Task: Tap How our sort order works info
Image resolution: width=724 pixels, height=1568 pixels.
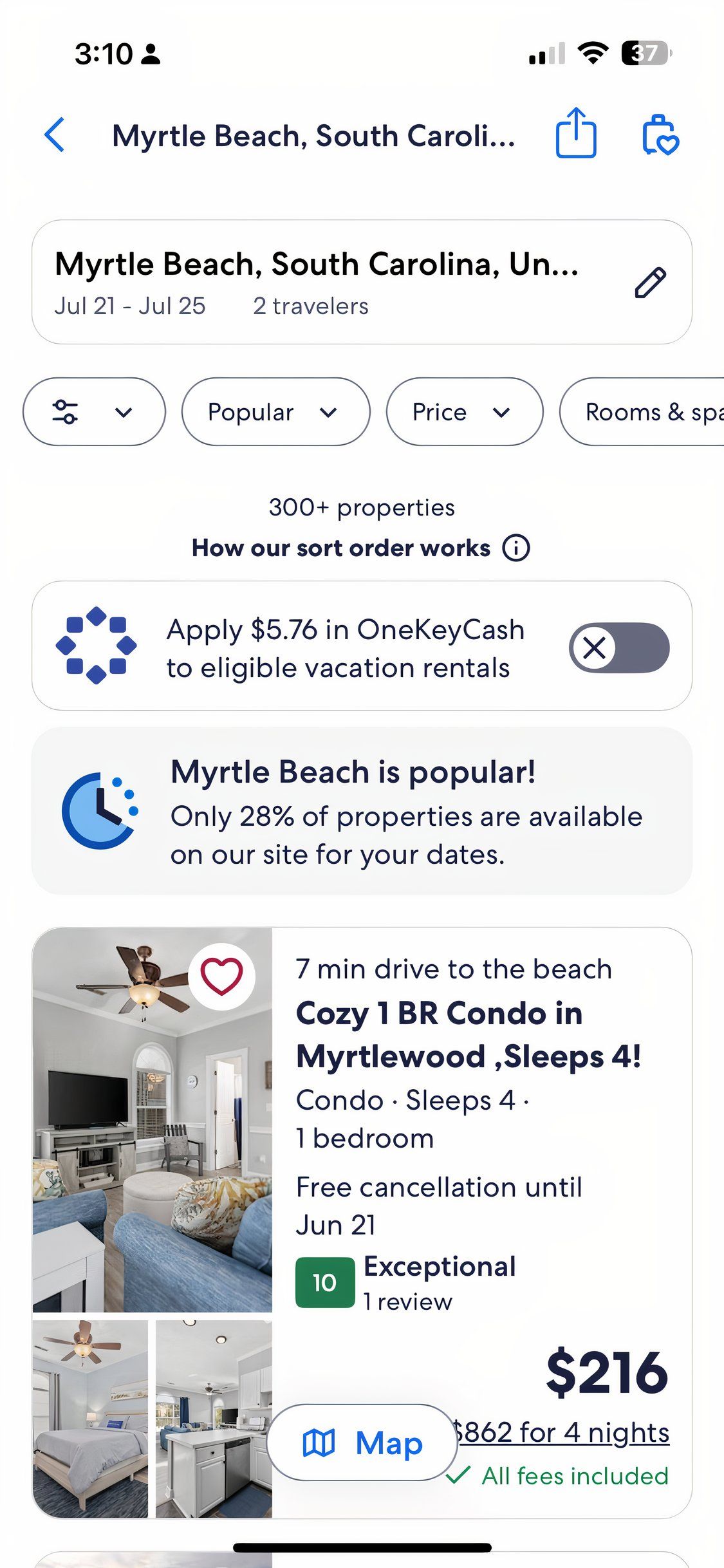Action: tap(360, 548)
